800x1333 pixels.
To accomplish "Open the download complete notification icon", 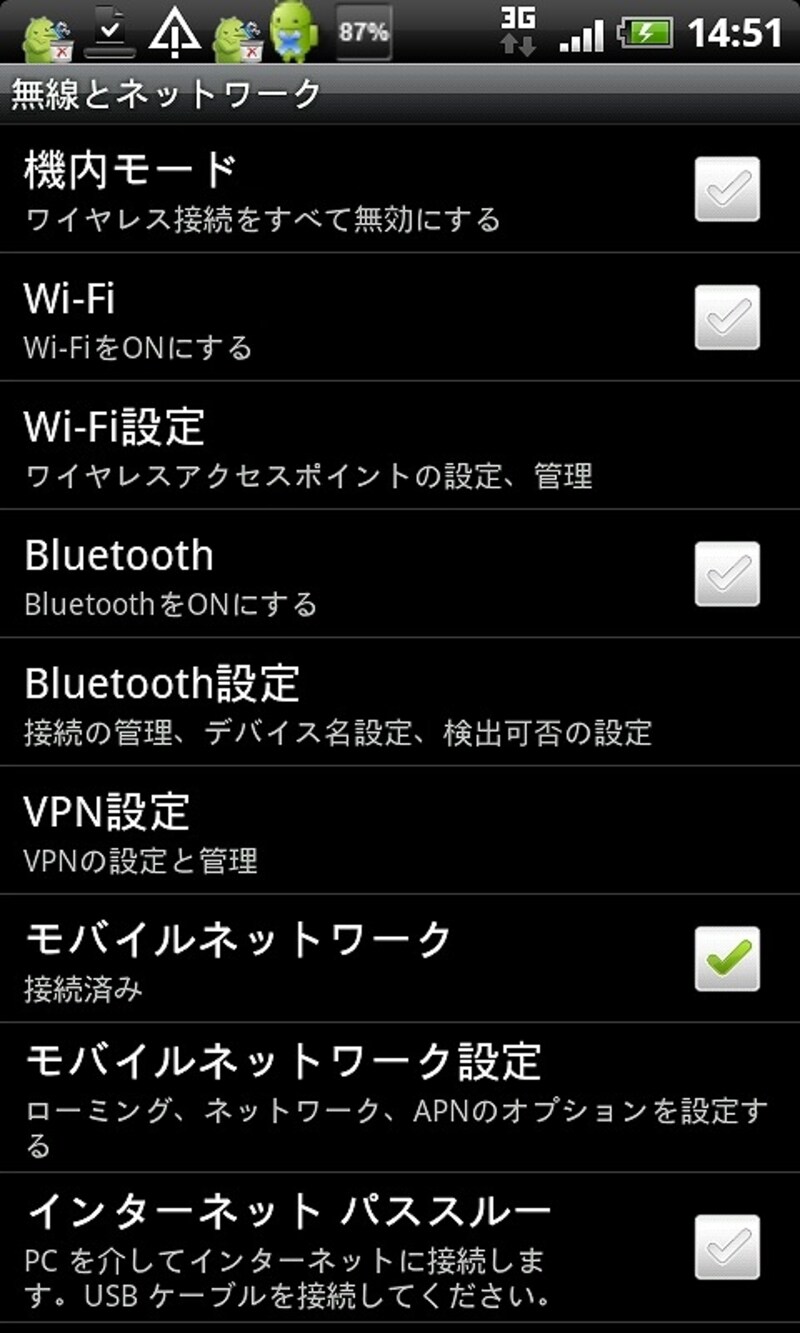I will click(110, 28).
